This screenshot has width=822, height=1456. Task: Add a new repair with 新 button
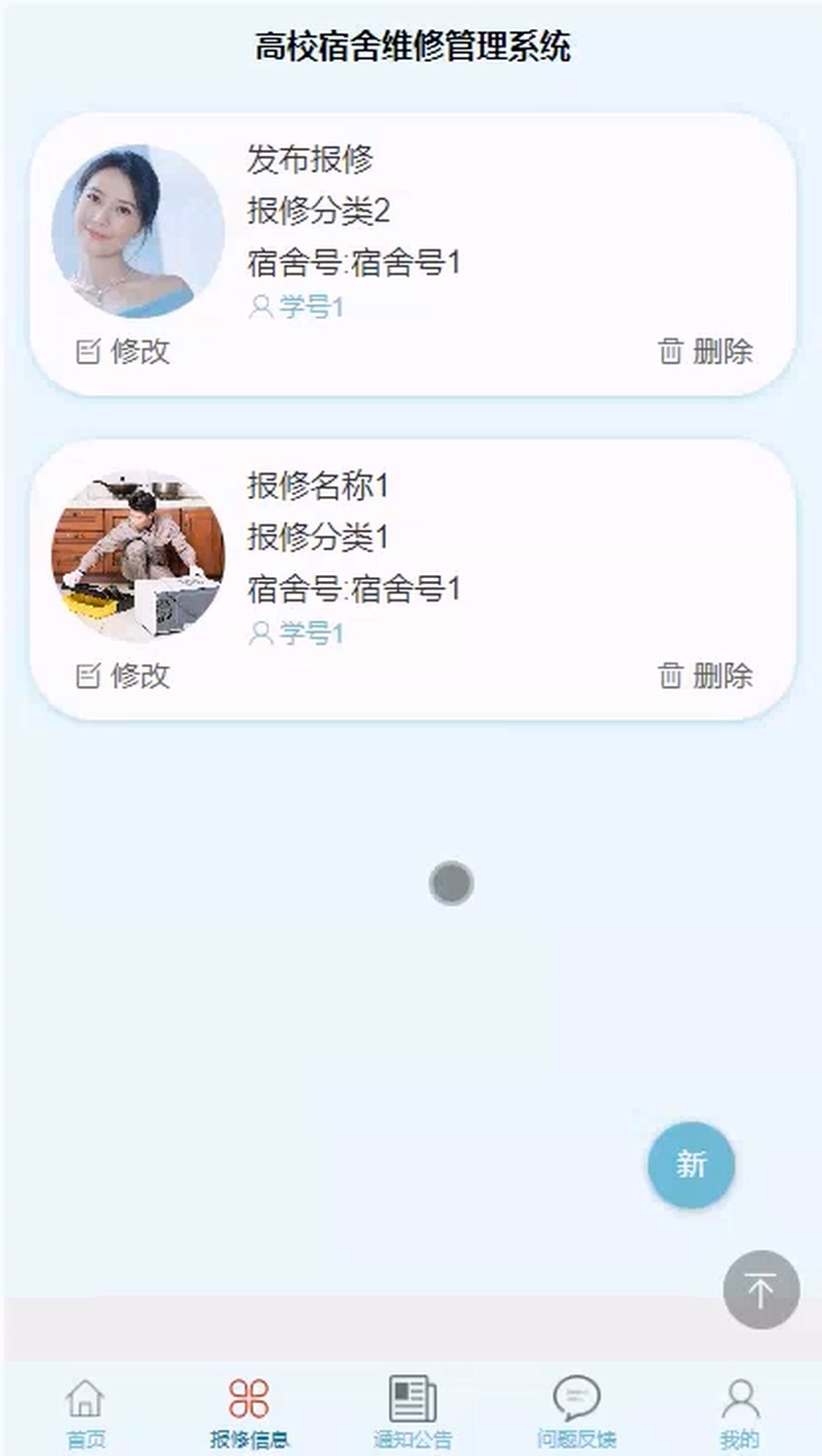(690, 1164)
